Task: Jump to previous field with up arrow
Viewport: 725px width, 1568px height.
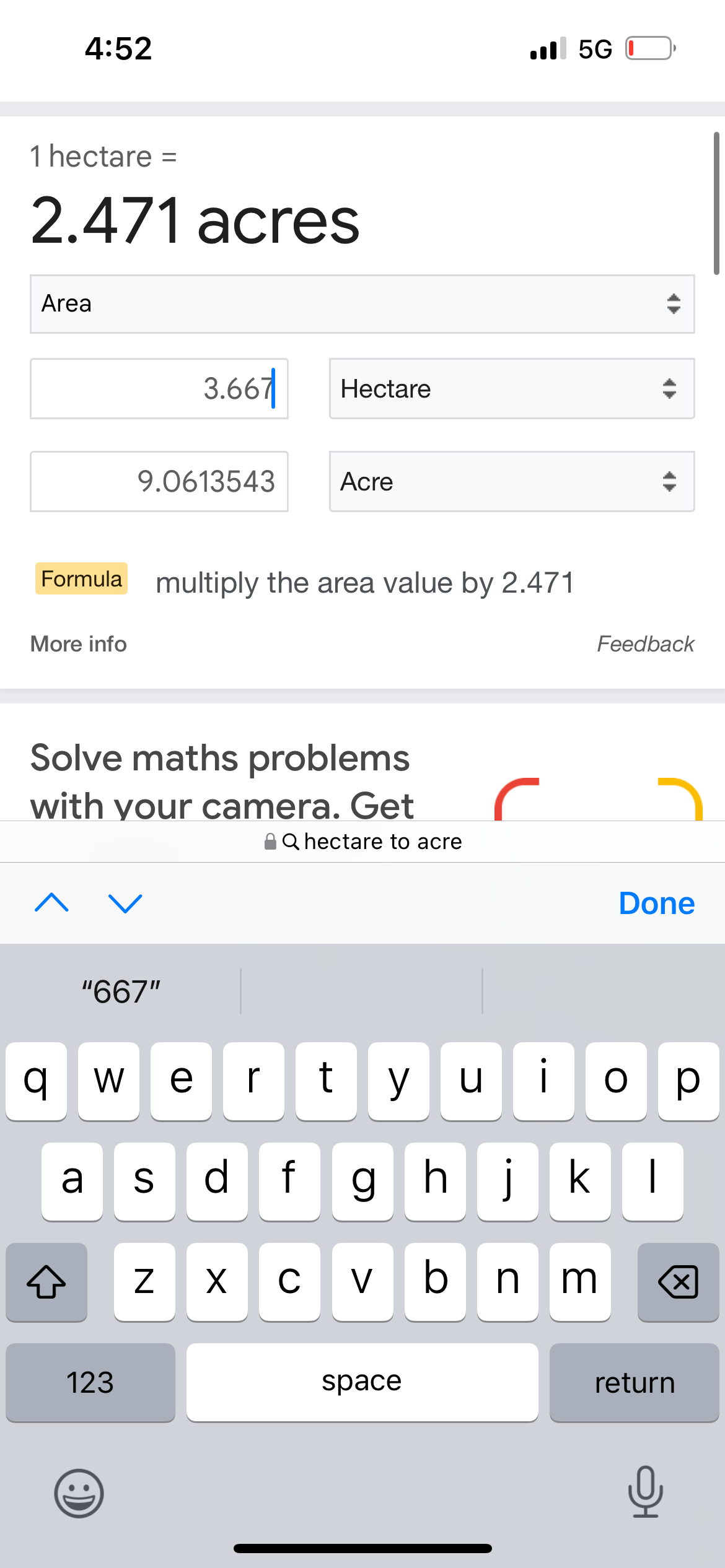Action: 52,903
